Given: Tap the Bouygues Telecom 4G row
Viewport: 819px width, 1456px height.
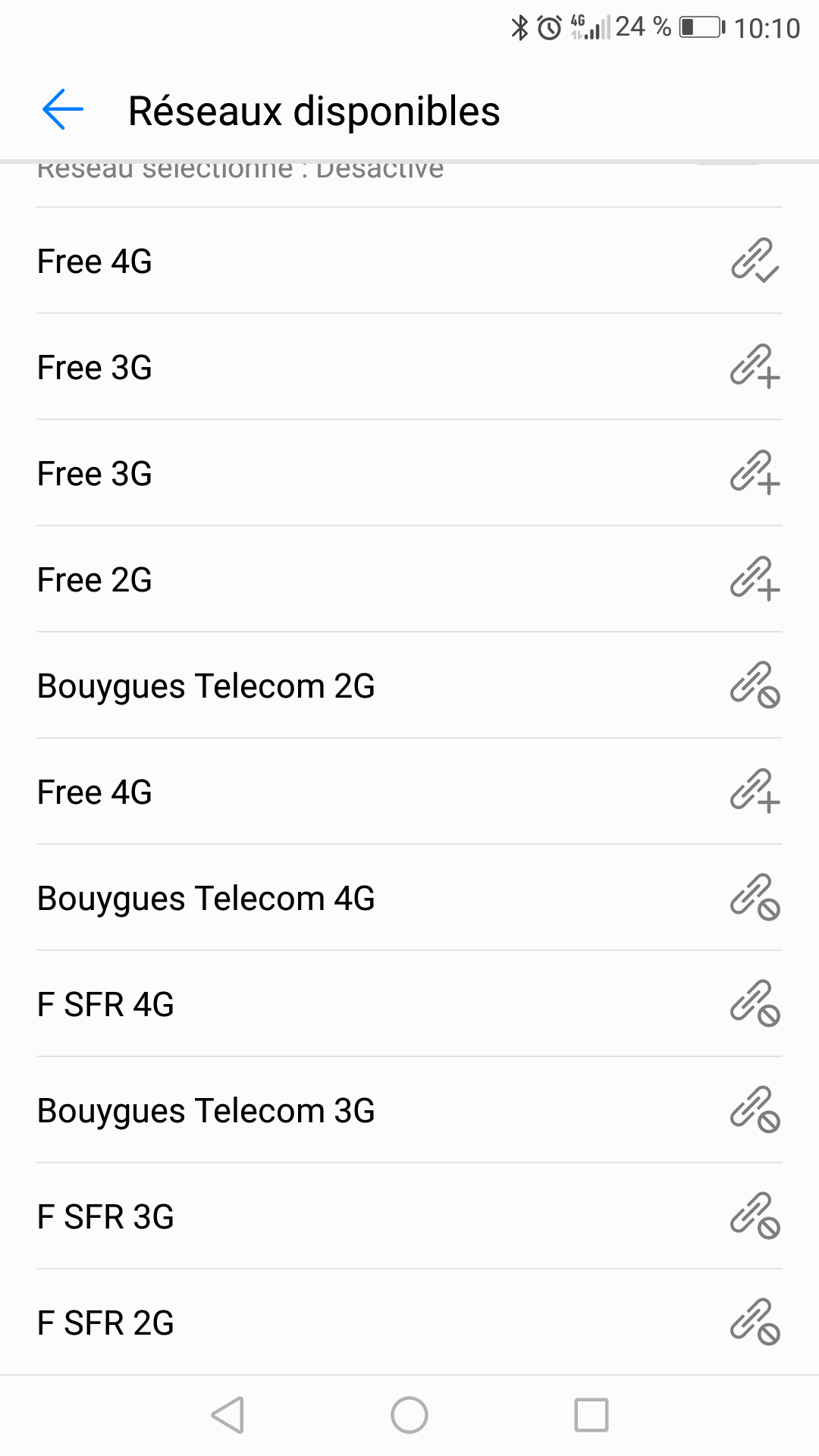Looking at the screenshot, I should [x=409, y=898].
